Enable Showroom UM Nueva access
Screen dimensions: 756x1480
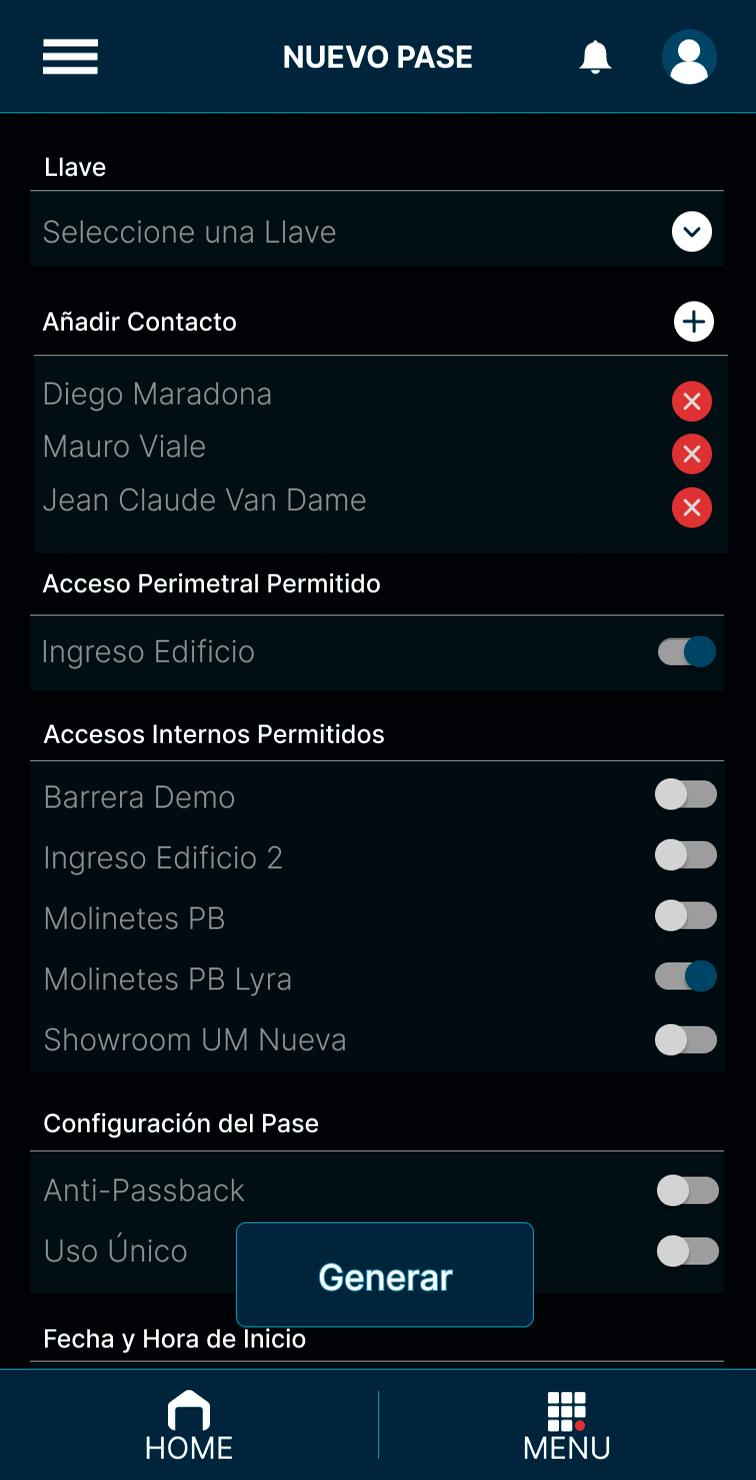tap(686, 1040)
